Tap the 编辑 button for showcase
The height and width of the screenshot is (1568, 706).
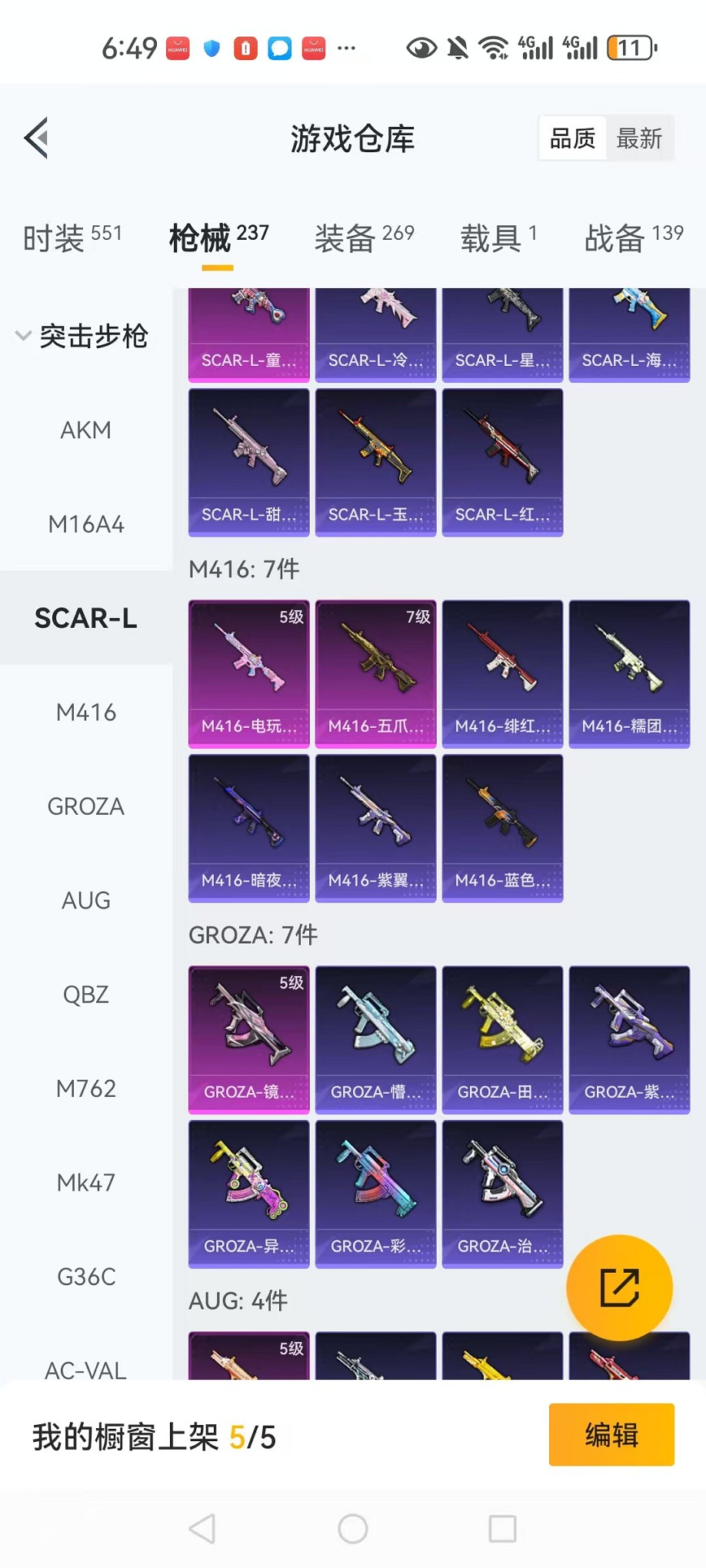pos(611,1435)
